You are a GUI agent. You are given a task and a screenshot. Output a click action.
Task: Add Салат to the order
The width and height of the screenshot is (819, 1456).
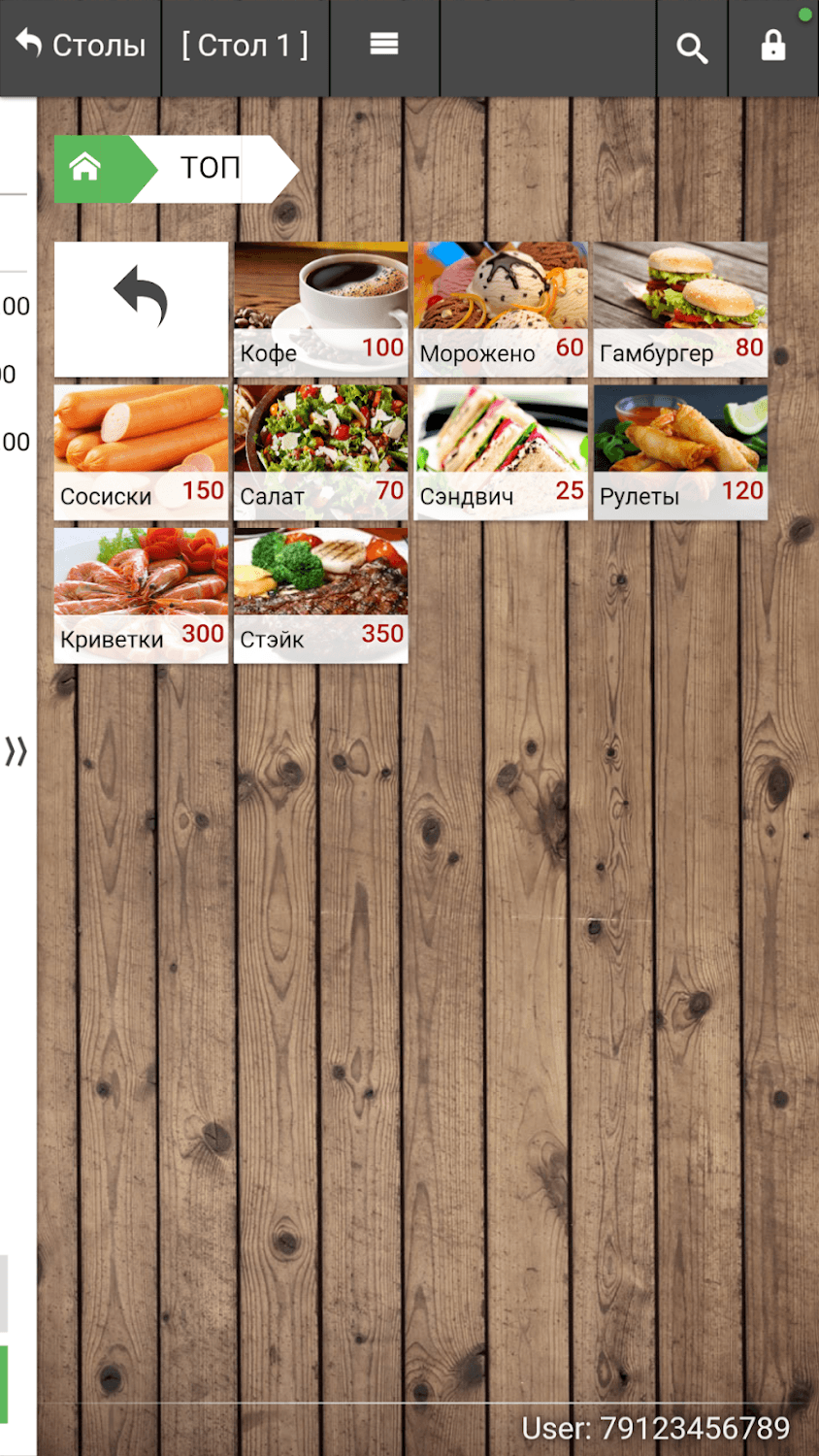click(x=321, y=452)
